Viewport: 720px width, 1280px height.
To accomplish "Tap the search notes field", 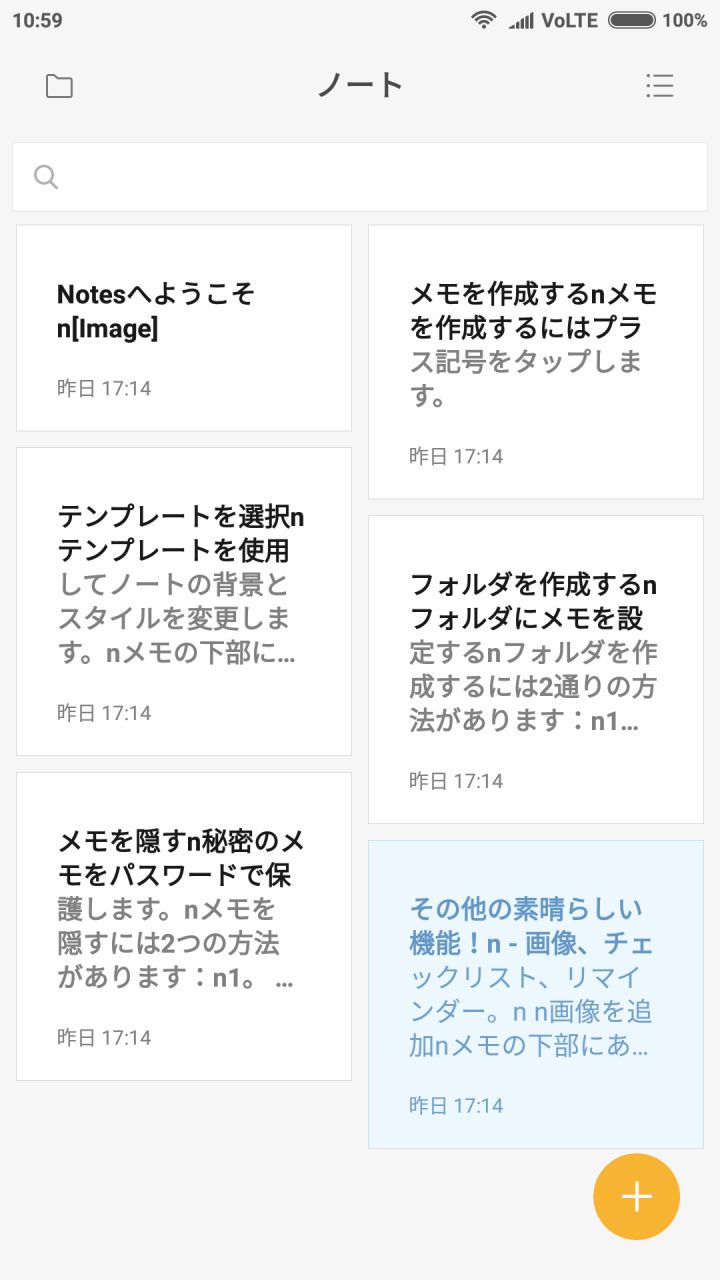I will coord(360,177).
